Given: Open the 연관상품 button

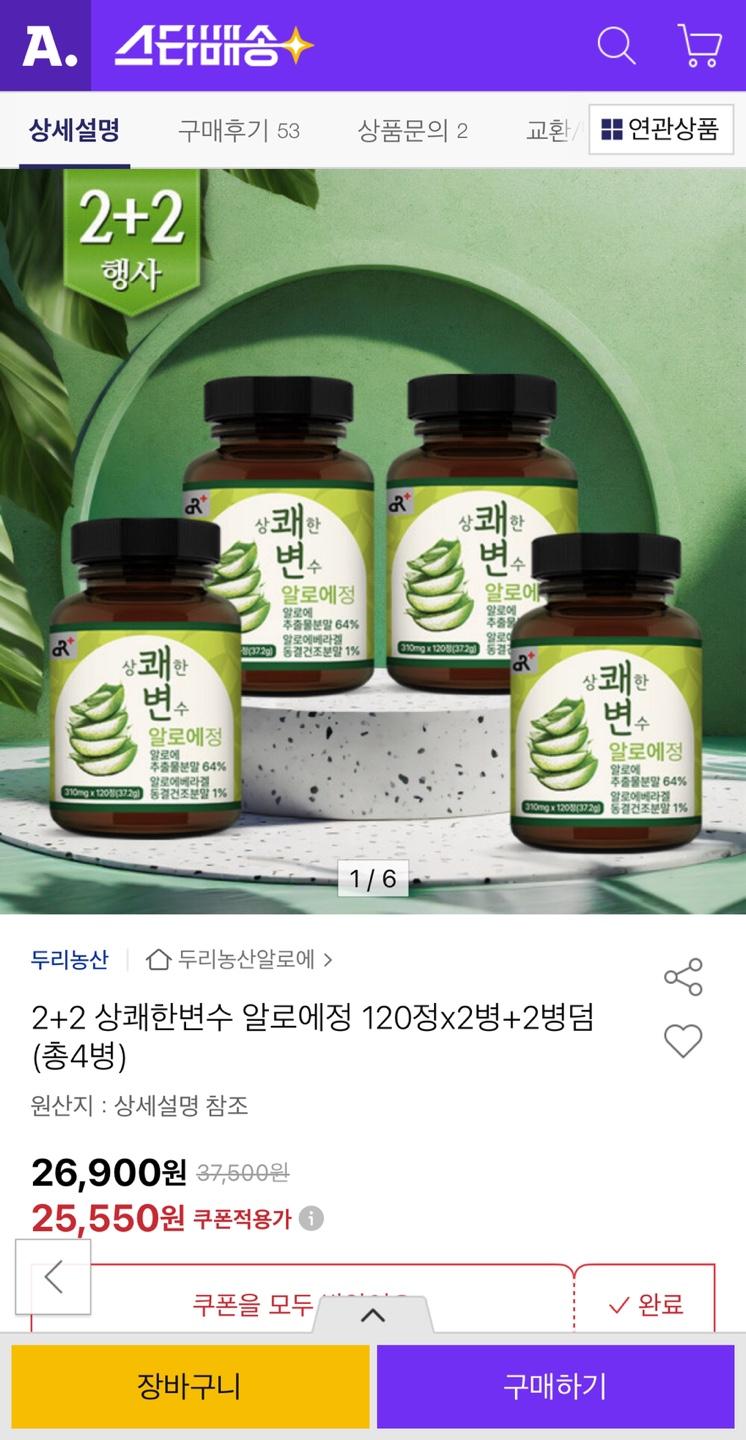Looking at the screenshot, I should click(659, 129).
